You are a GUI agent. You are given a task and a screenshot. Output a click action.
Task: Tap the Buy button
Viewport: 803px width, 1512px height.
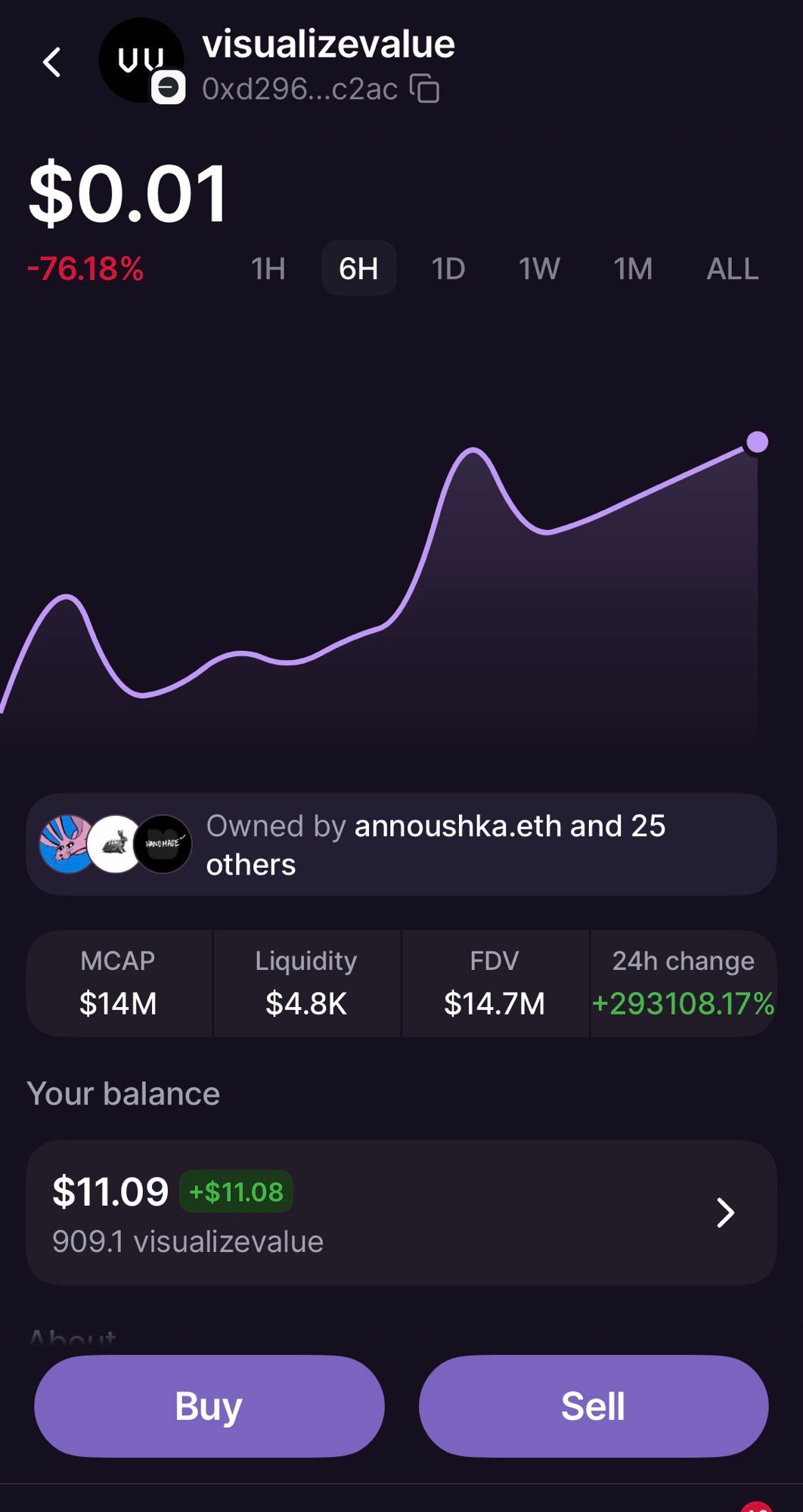pos(209,1406)
